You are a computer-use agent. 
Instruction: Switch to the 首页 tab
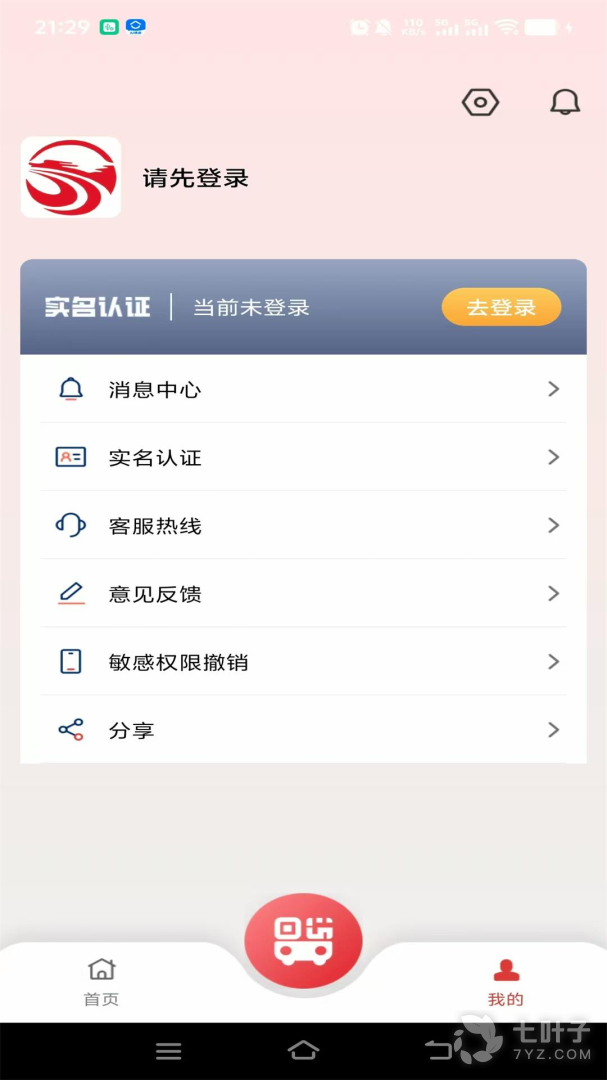tap(101, 982)
